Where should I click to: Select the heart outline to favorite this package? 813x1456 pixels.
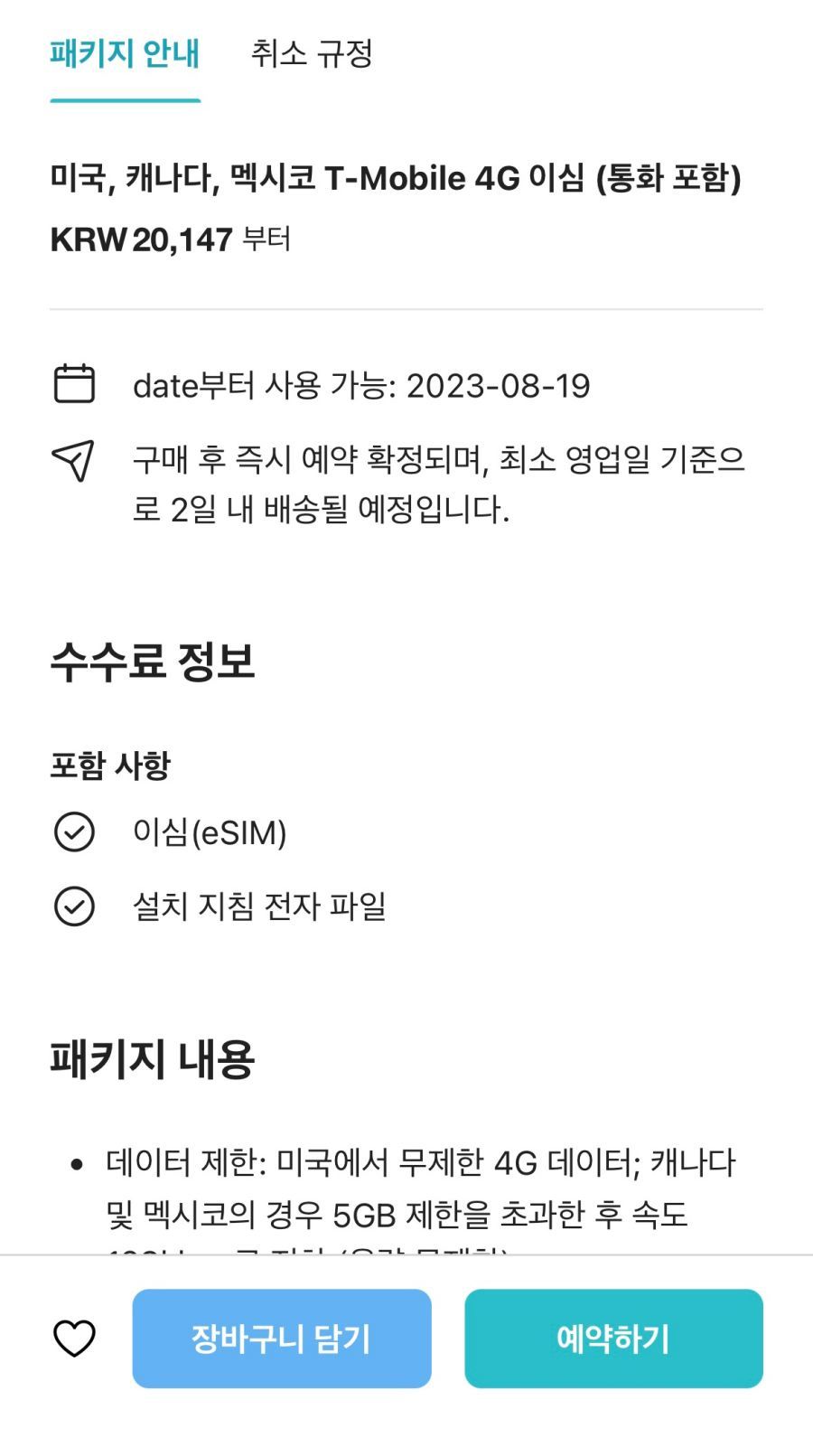click(x=76, y=1339)
